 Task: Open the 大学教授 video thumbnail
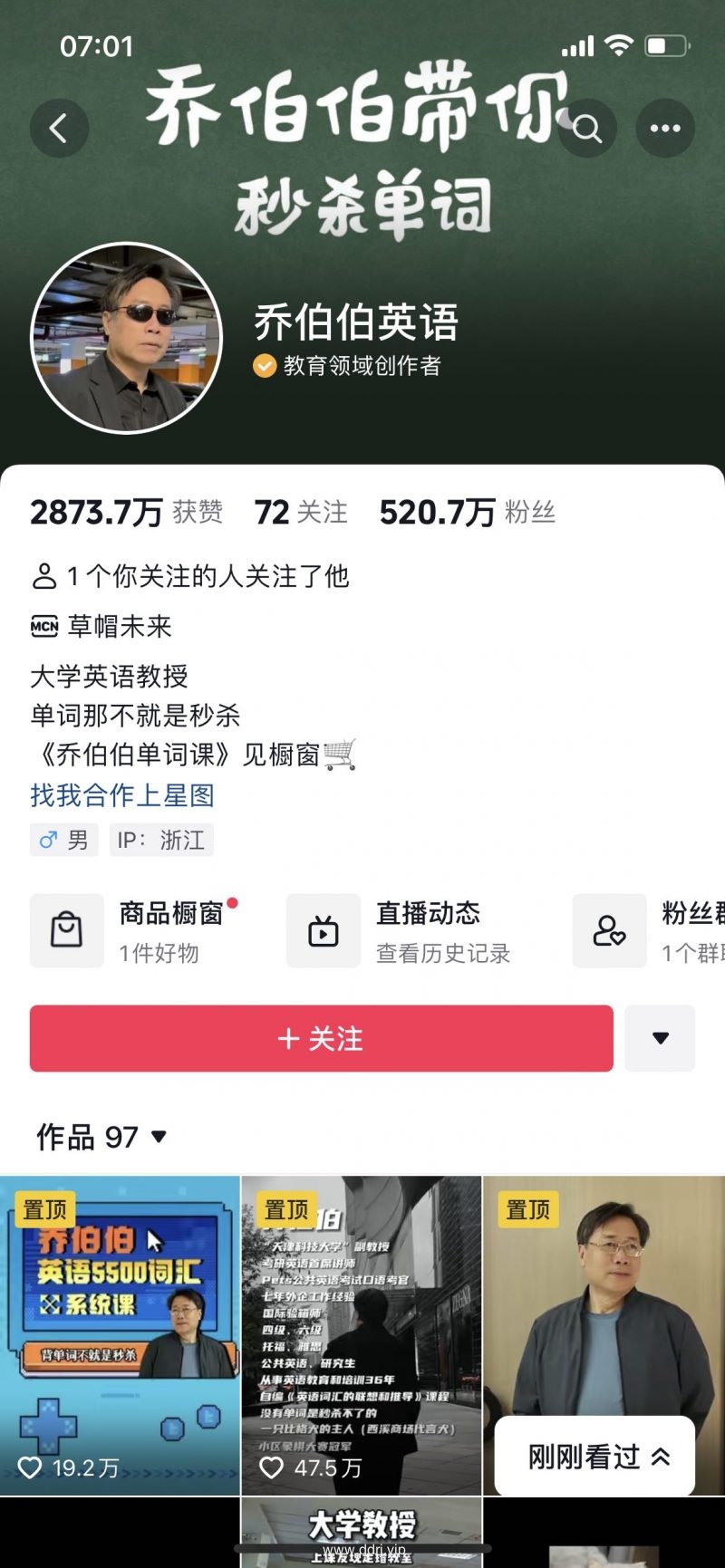[361, 1533]
